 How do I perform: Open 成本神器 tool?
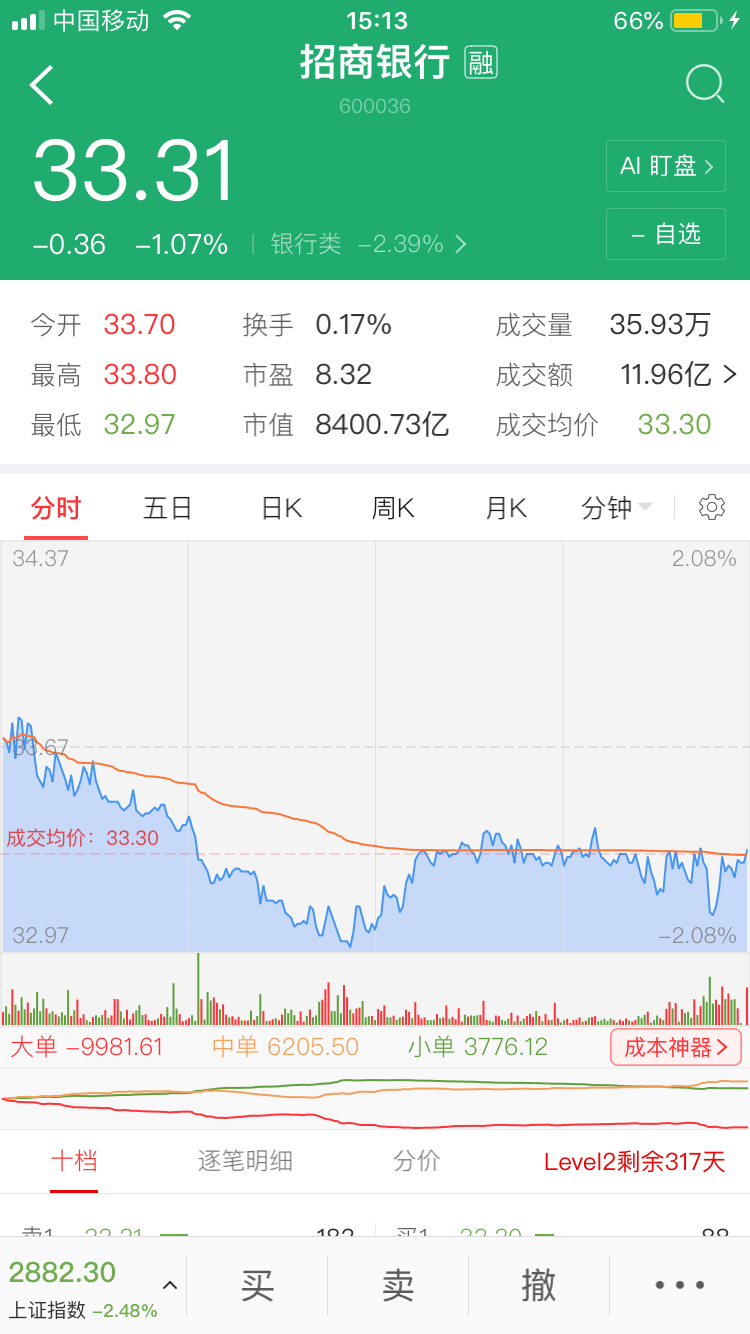[676, 1047]
